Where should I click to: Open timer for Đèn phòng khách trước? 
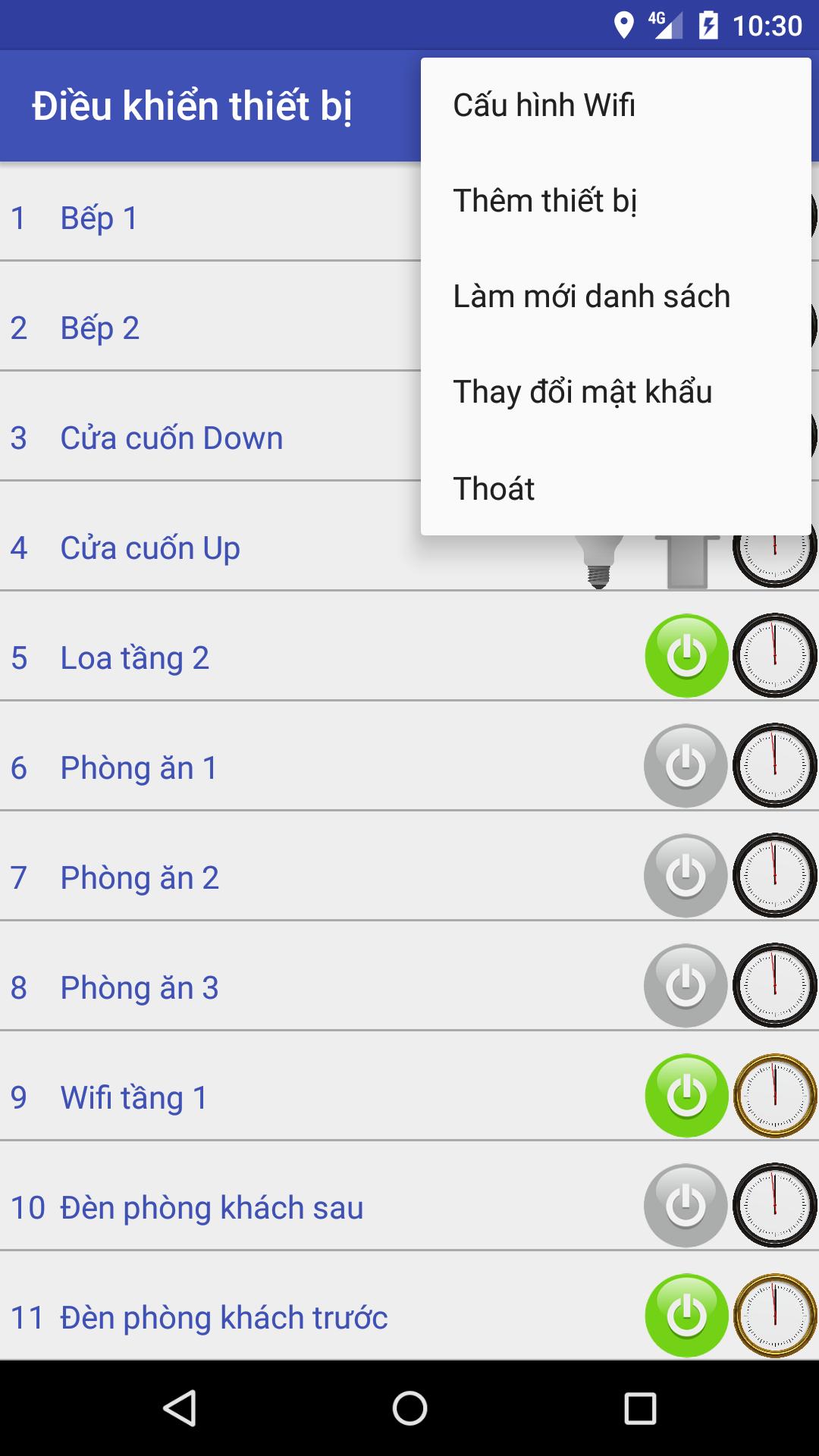click(x=774, y=1316)
